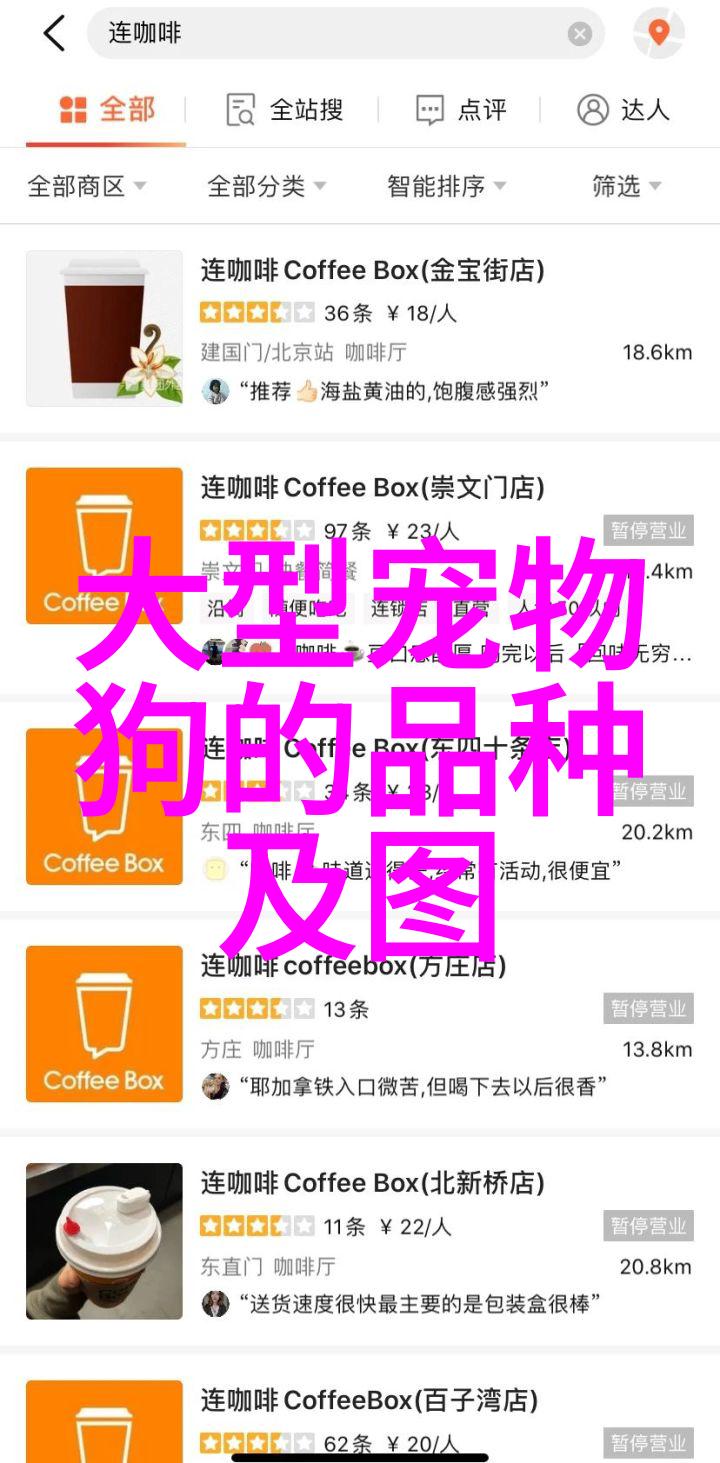Expand the 全部商区 dropdown

(x=87, y=186)
